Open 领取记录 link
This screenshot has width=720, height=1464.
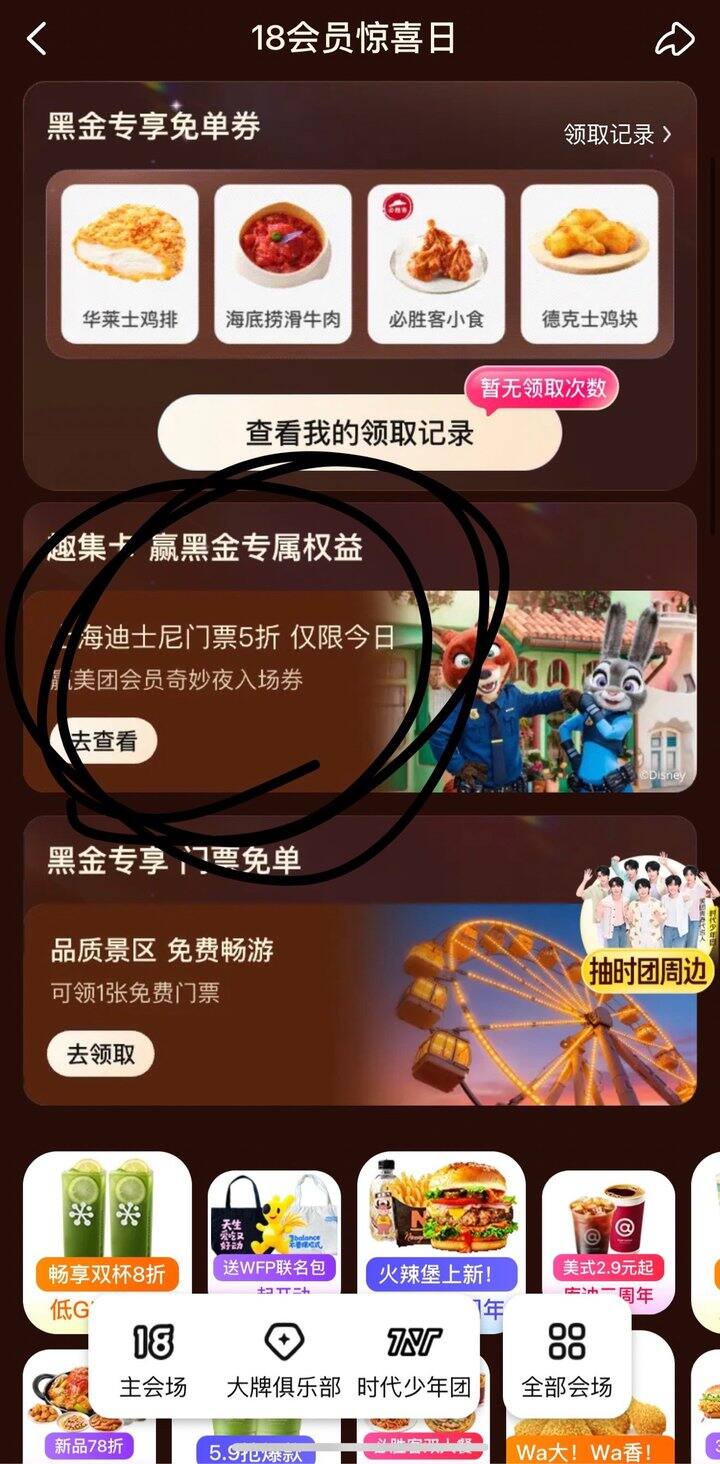click(617, 134)
